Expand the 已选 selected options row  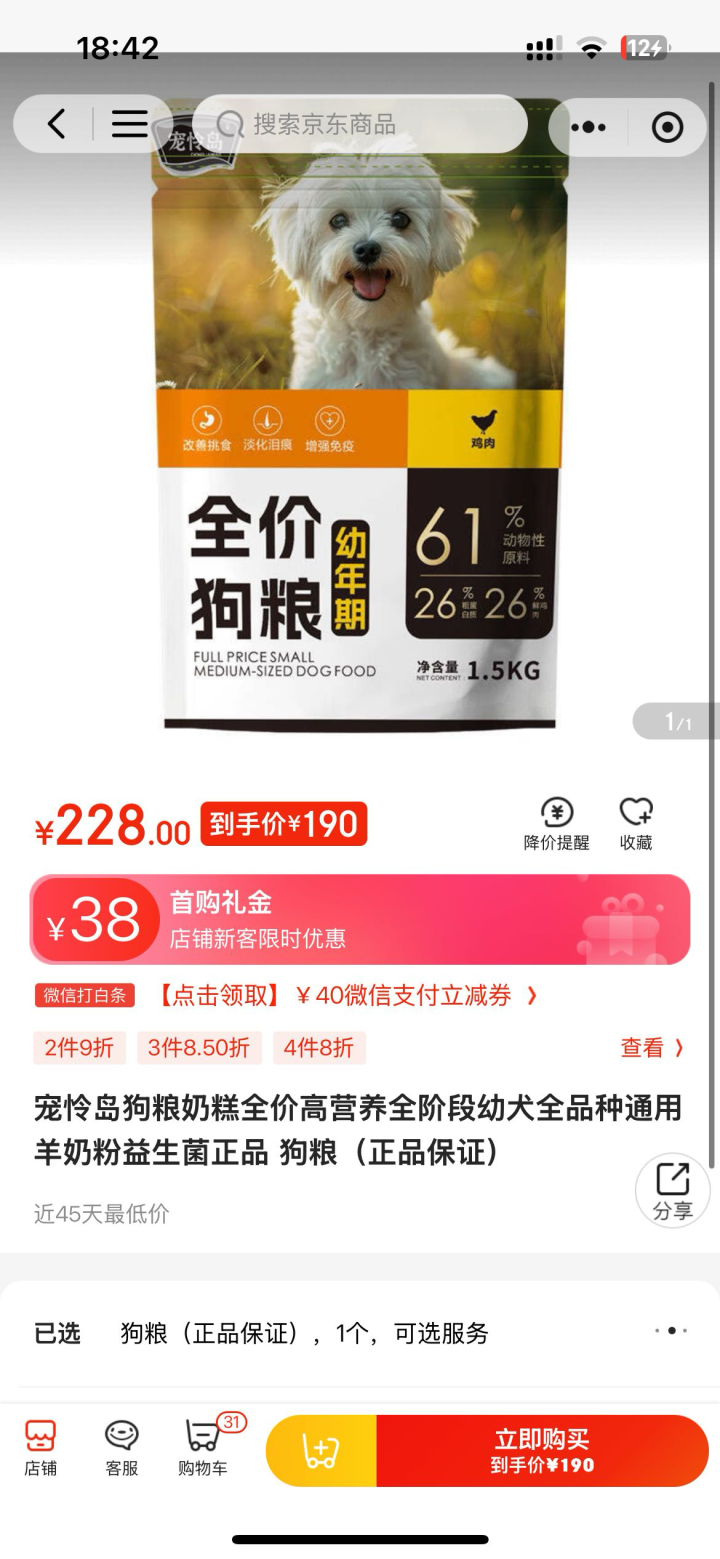tap(360, 1333)
